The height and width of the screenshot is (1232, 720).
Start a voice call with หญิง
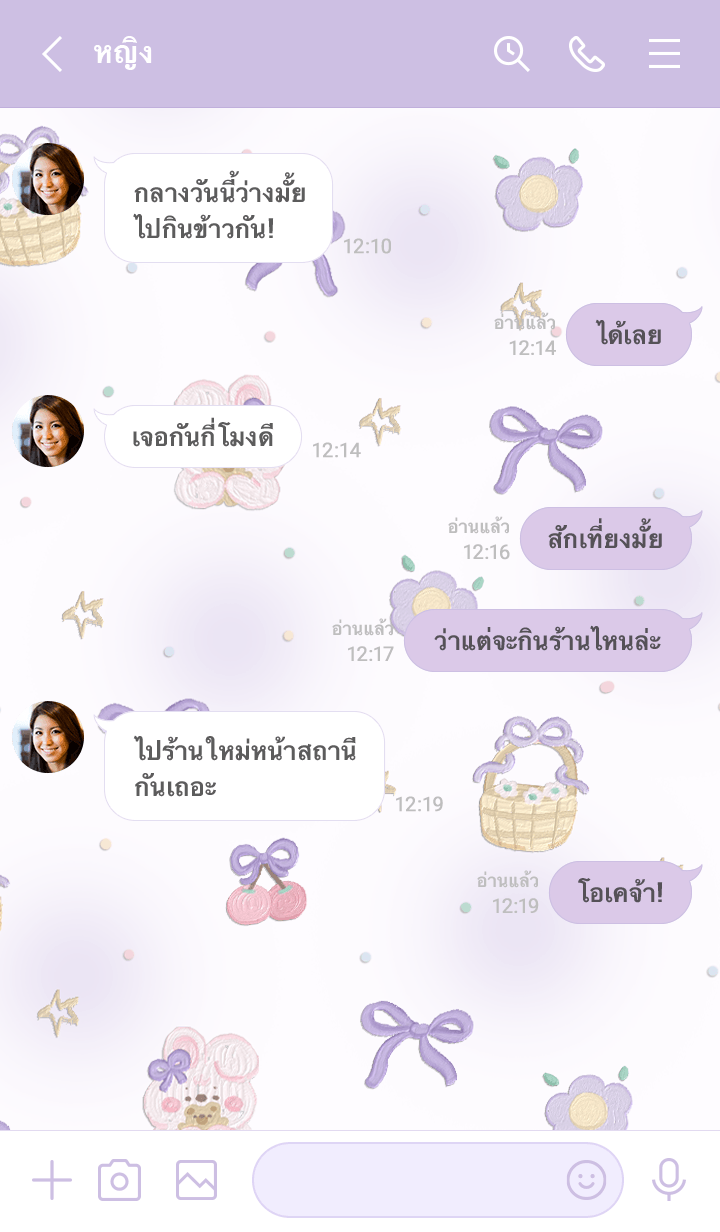587,54
